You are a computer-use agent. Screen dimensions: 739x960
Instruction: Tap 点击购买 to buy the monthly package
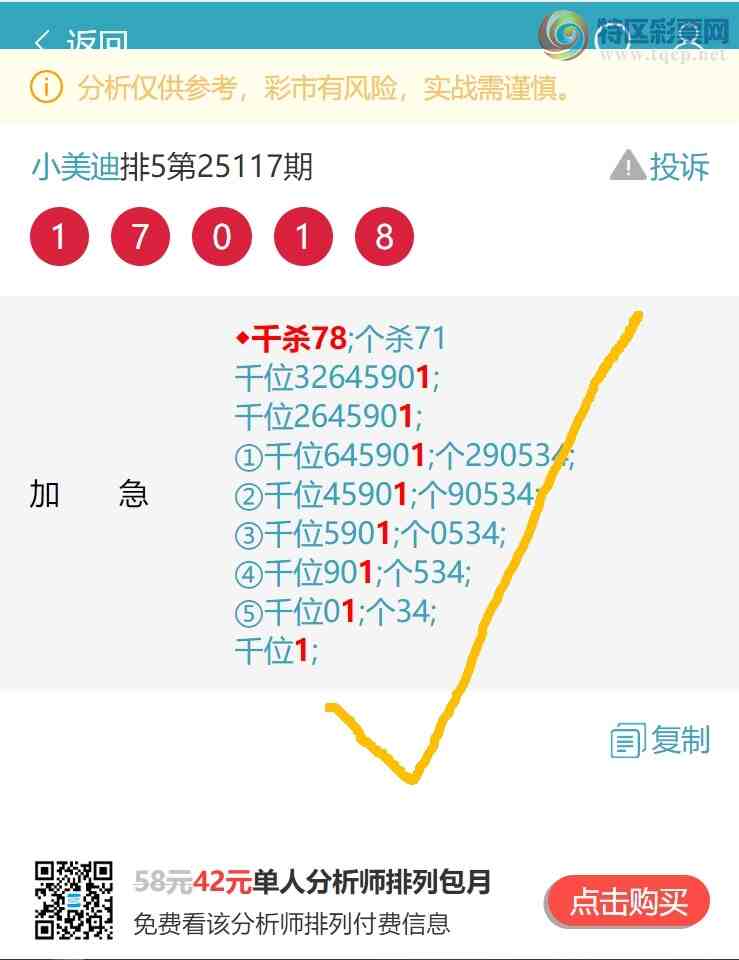pyautogui.click(x=628, y=902)
